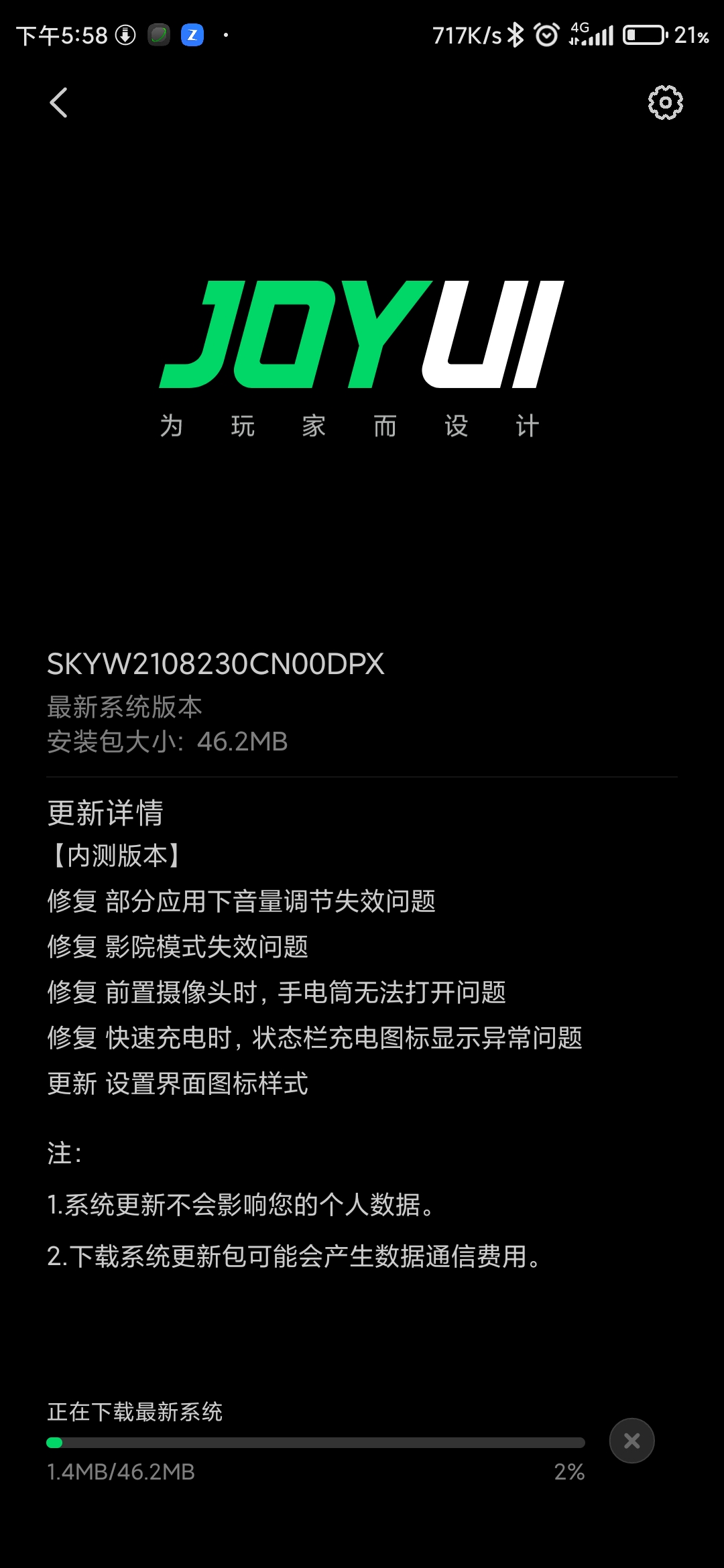The image size is (724, 1568).
Task: Go back using the top-left arrow
Action: 59,103
